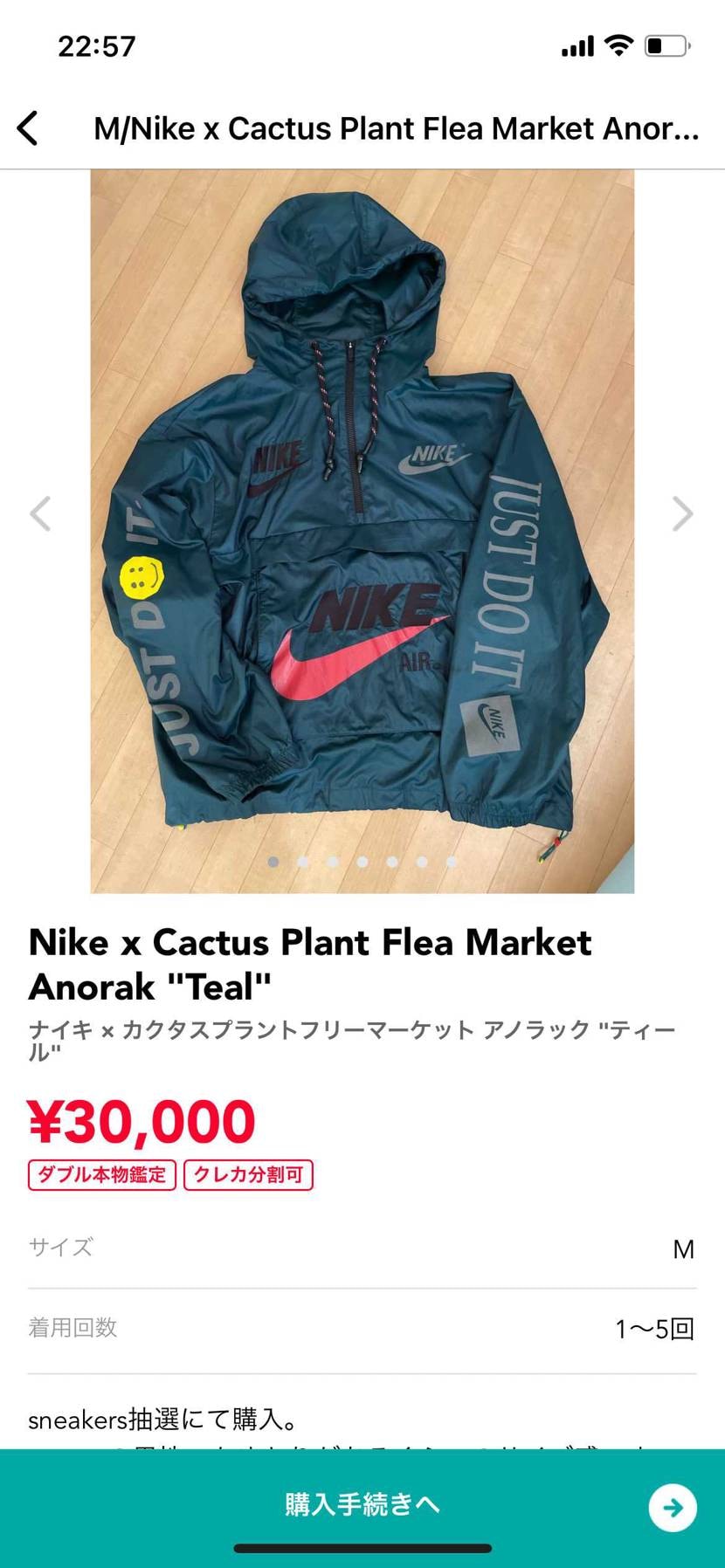Tap the クレカ分割可 badge
This screenshot has height=1568, width=725.
[x=247, y=1174]
